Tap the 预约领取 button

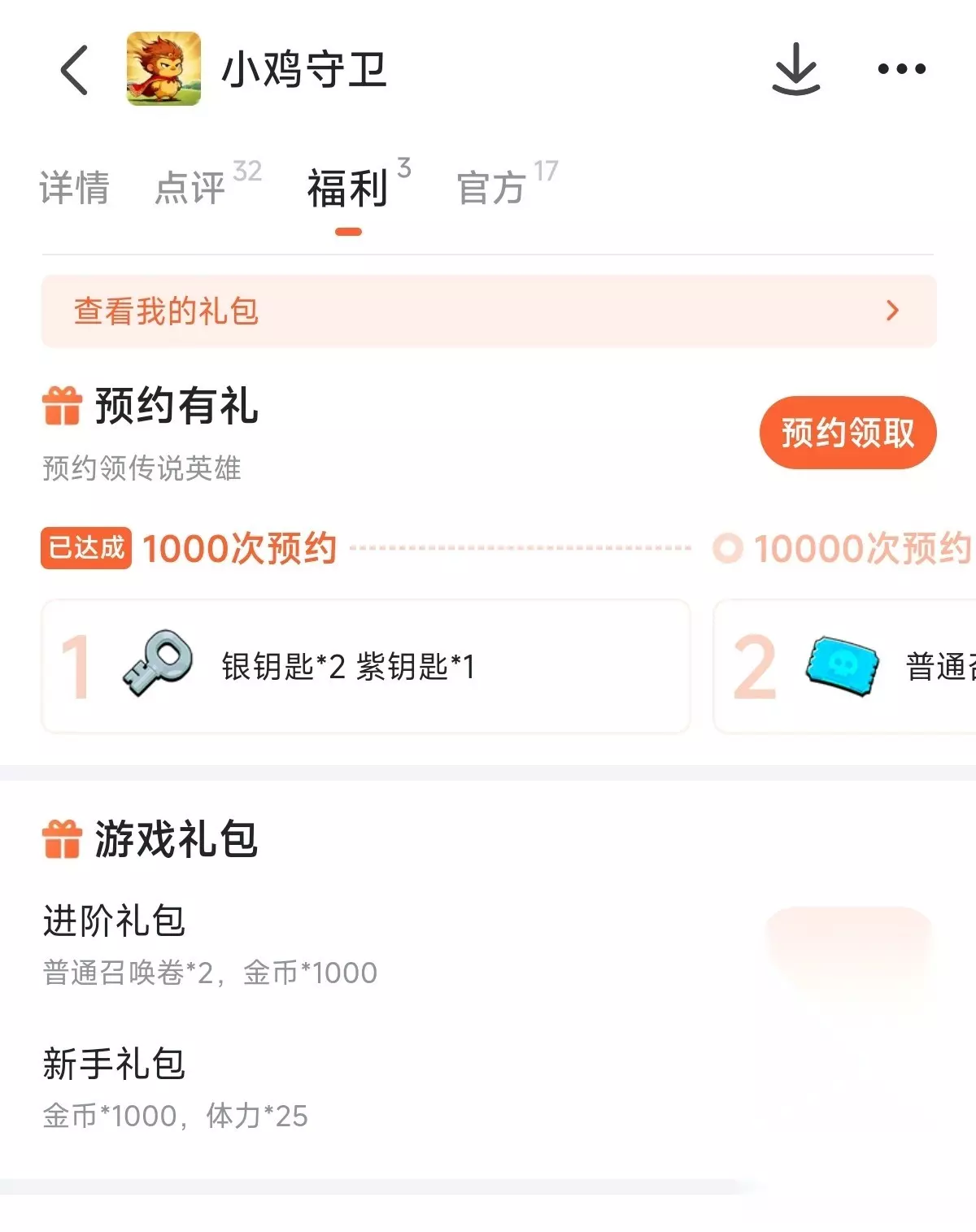click(847, 433)
